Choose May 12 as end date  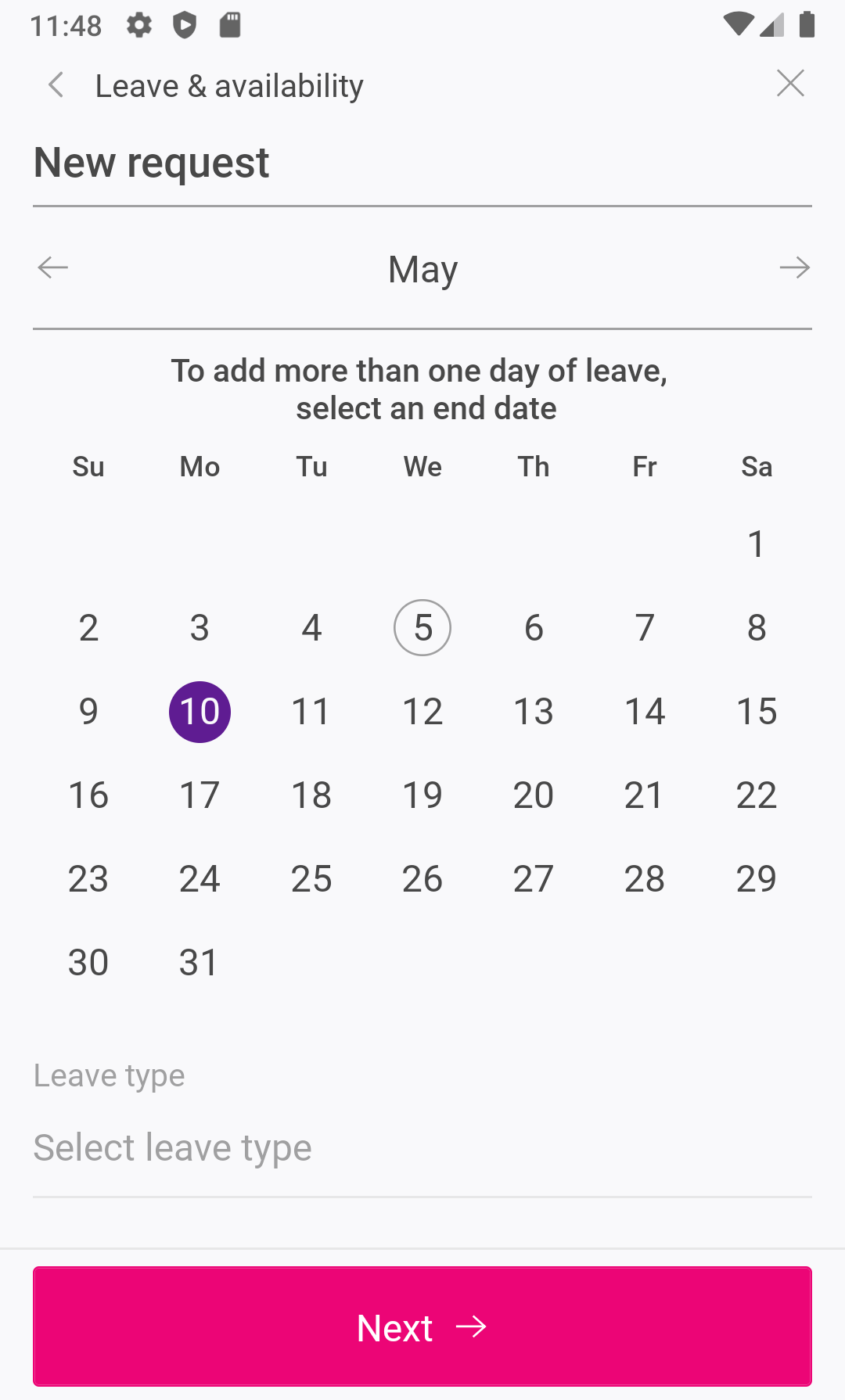[422, 712]
